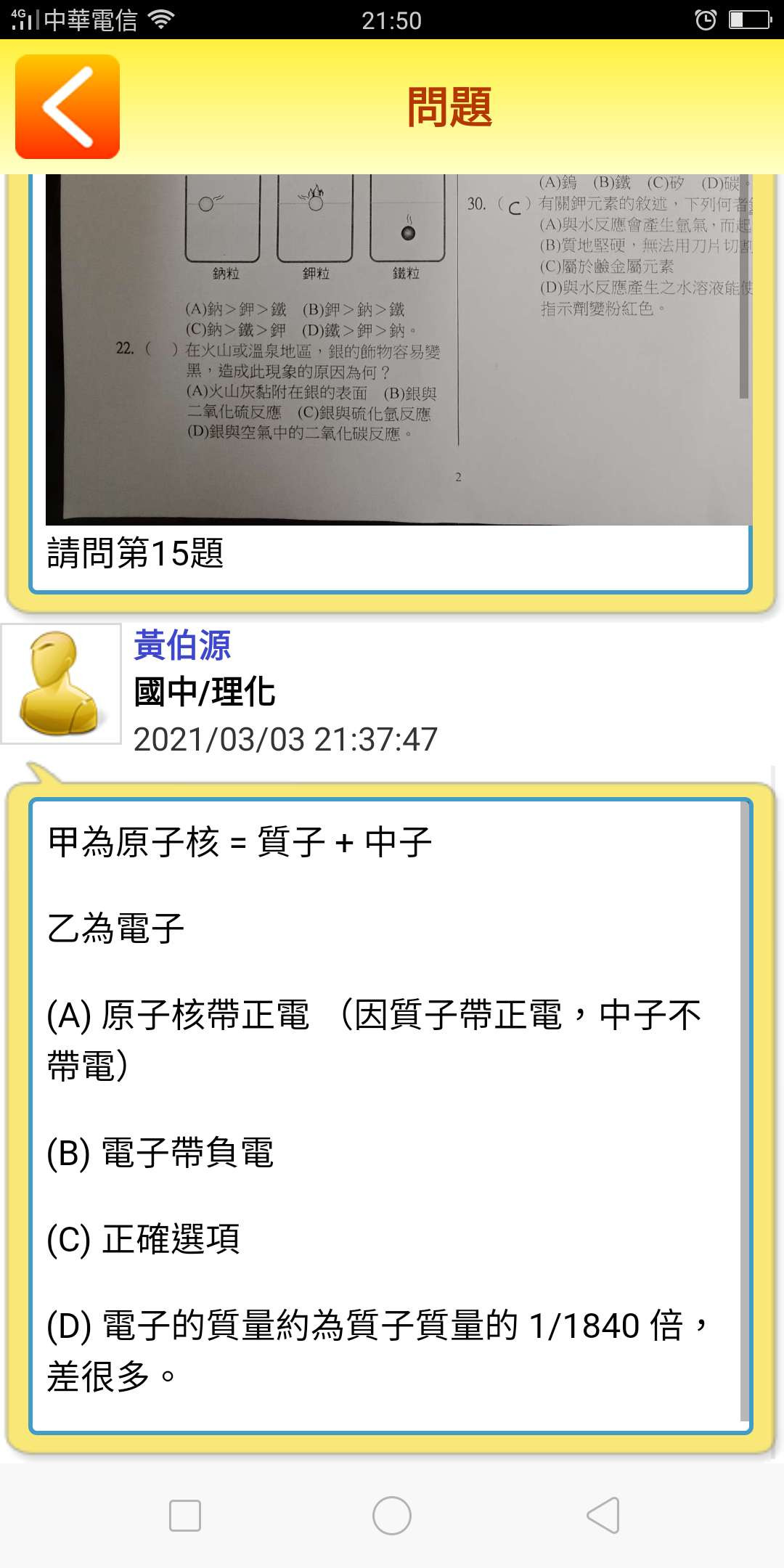Tap 黃伯源's profile avatar

point(61,684)
